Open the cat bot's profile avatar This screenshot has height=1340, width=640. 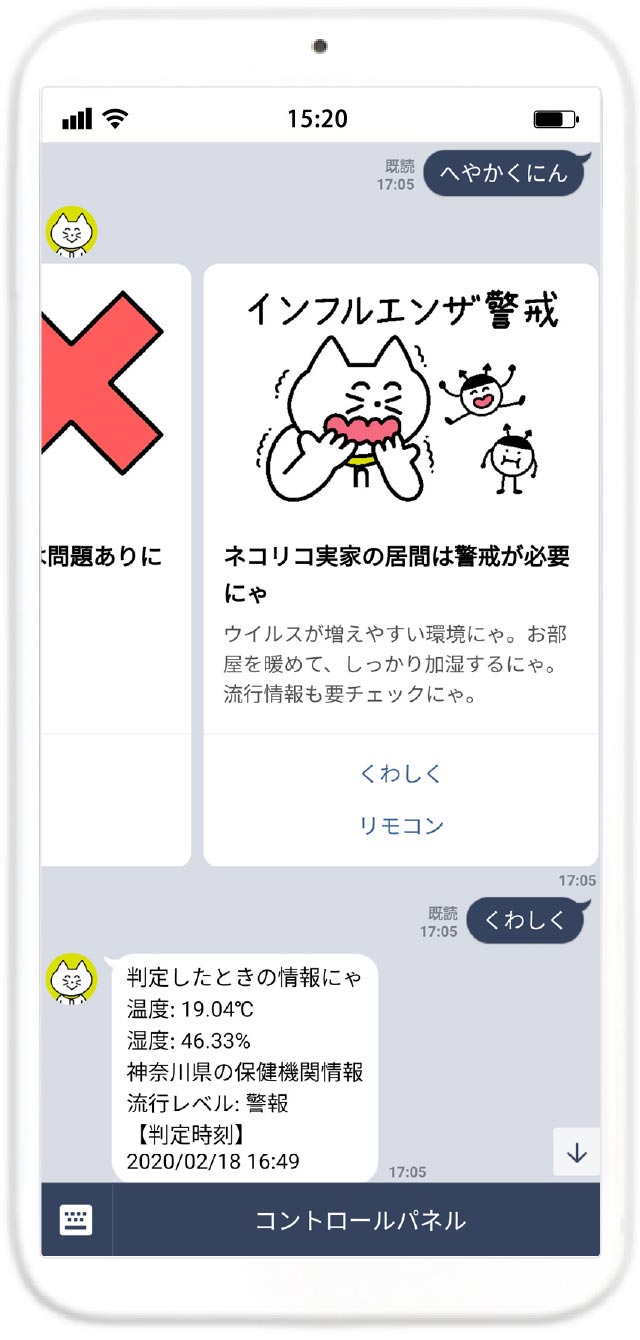coord(72,232)
